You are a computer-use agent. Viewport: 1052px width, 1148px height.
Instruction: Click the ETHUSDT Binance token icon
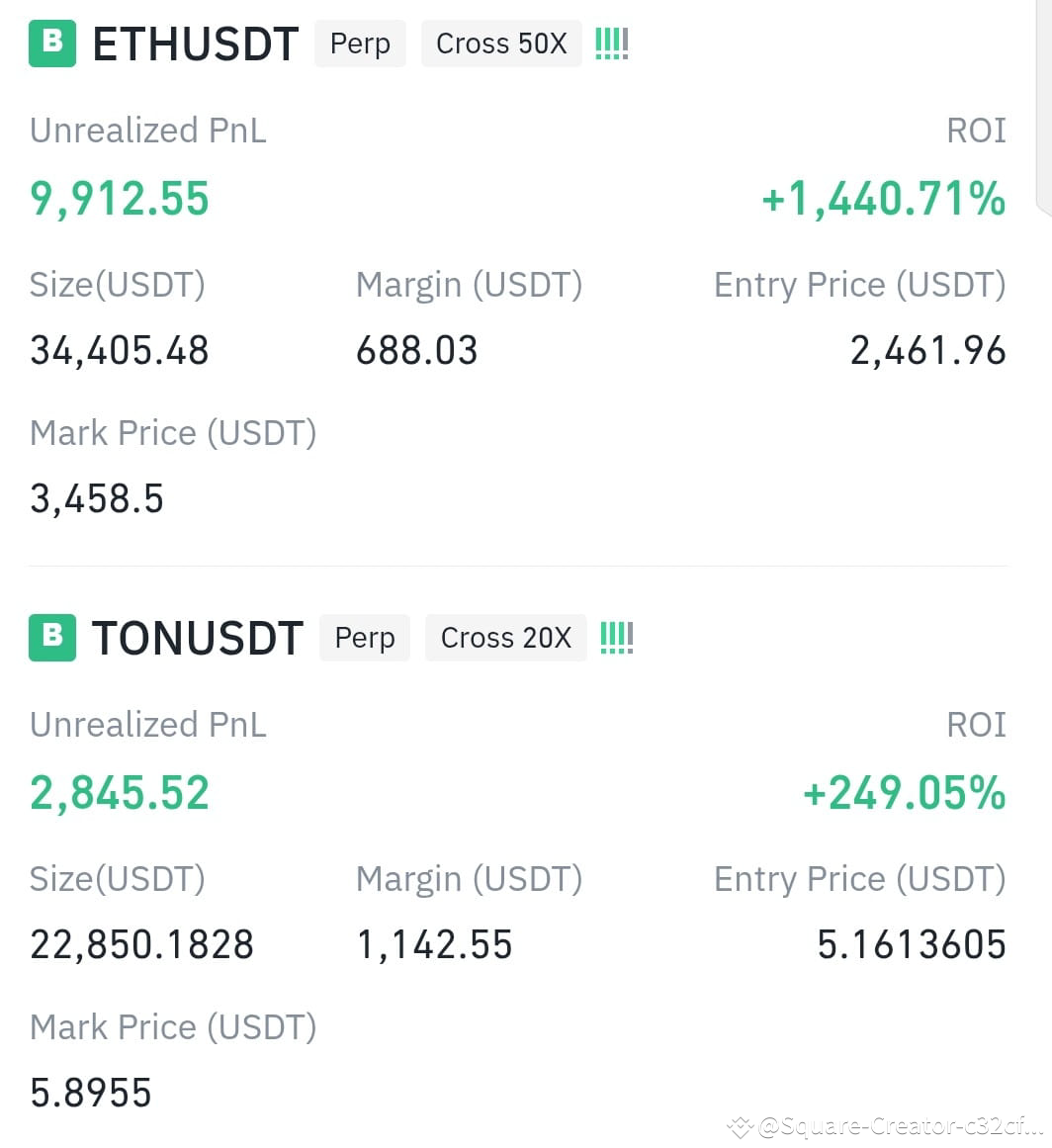(51, 44)
